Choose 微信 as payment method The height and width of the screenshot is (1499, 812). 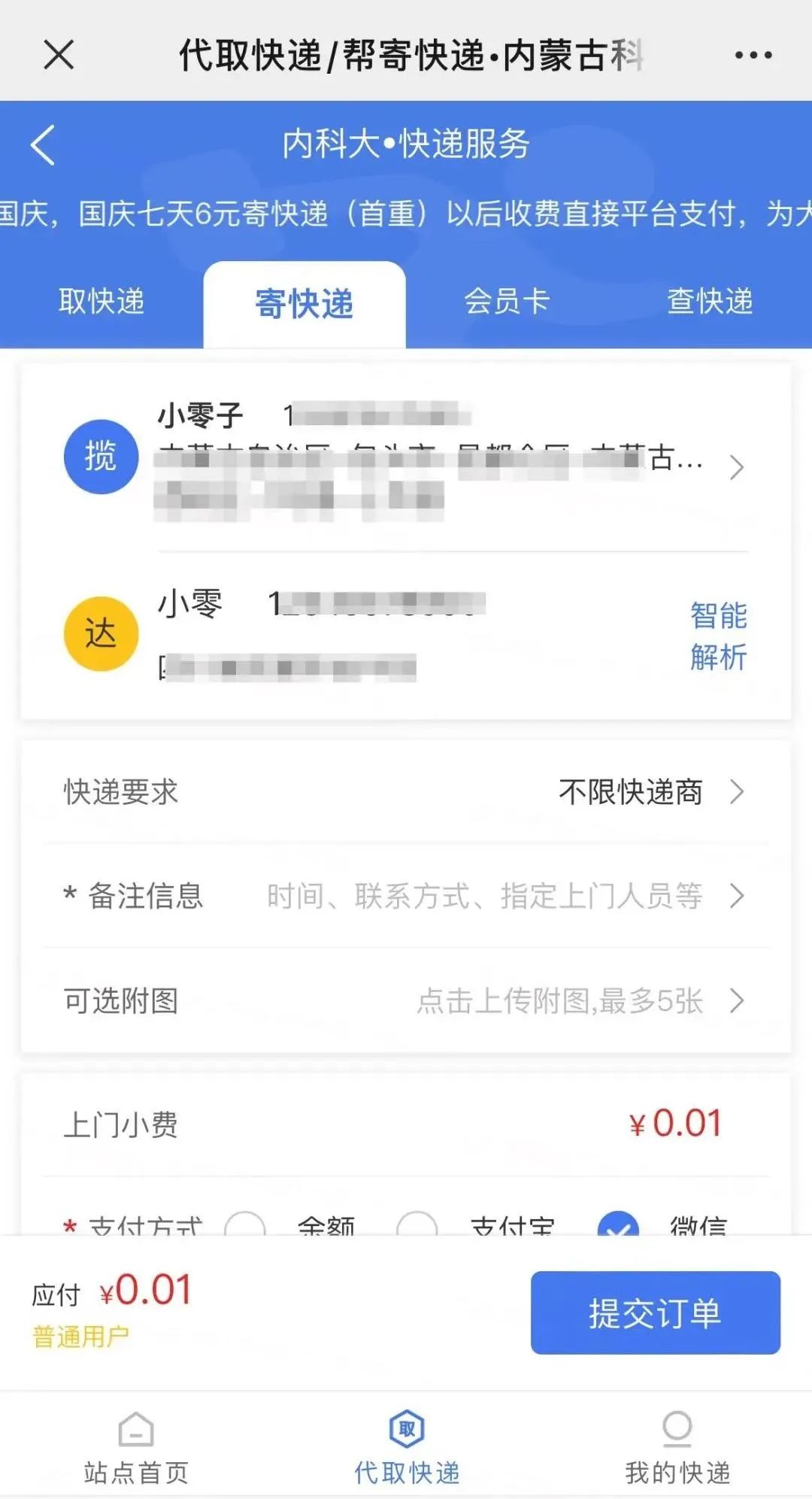(618, 1224)
